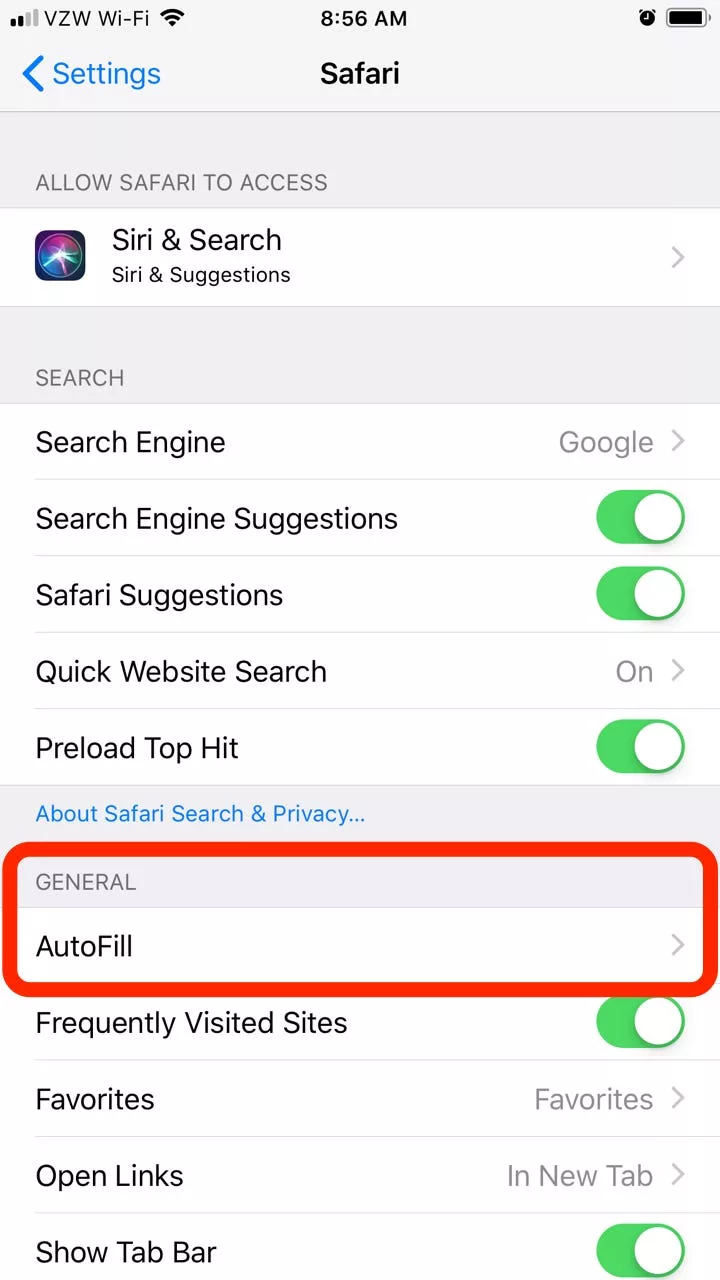Toggle Search Engine Suggestions switch
Image resolution: width=720 pixels, height=1280 pixels.
tap(640, 519)
